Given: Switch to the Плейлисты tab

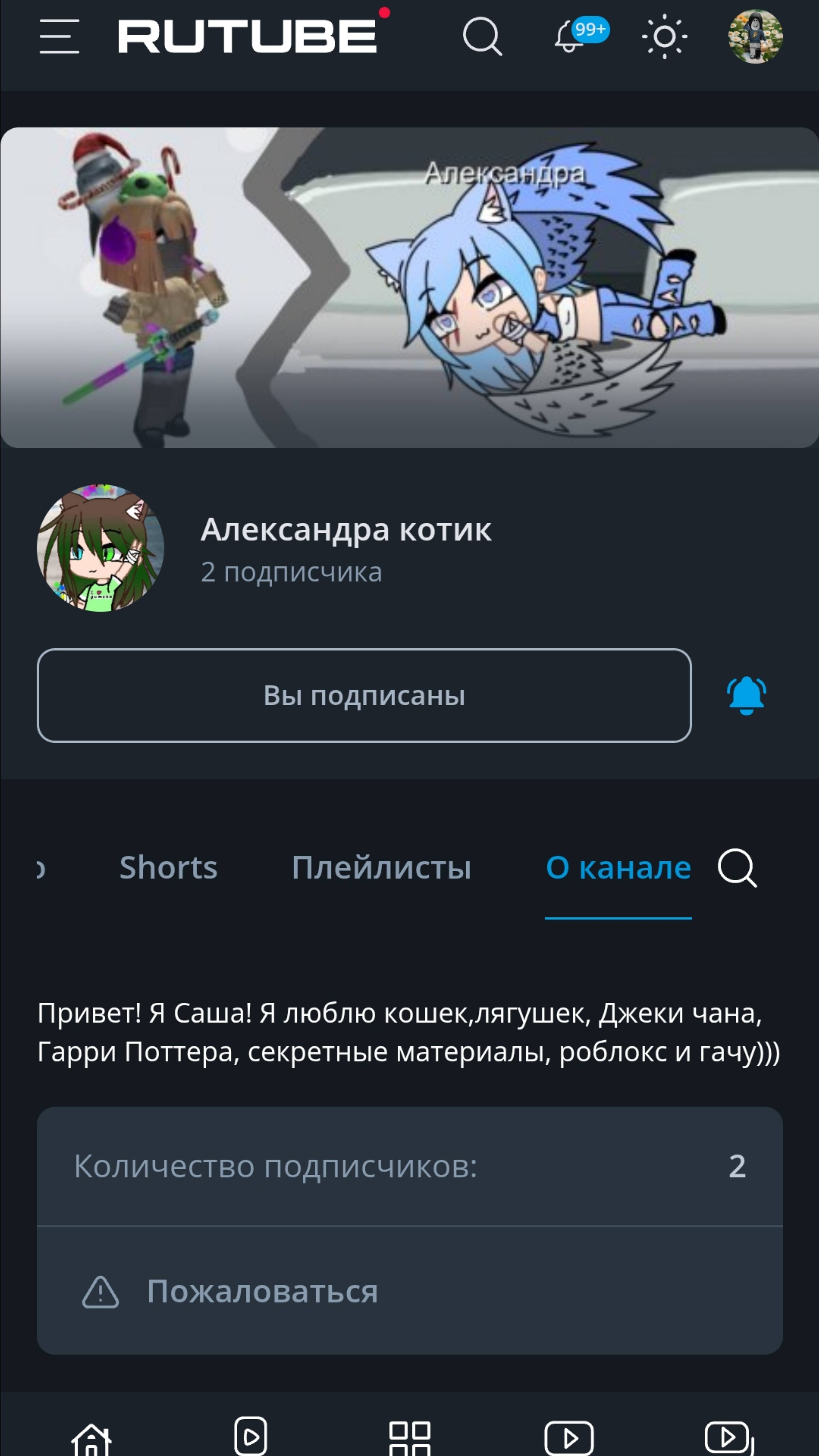Looking at the screenshot, I should pyautogui.click(x=381, y=867).
